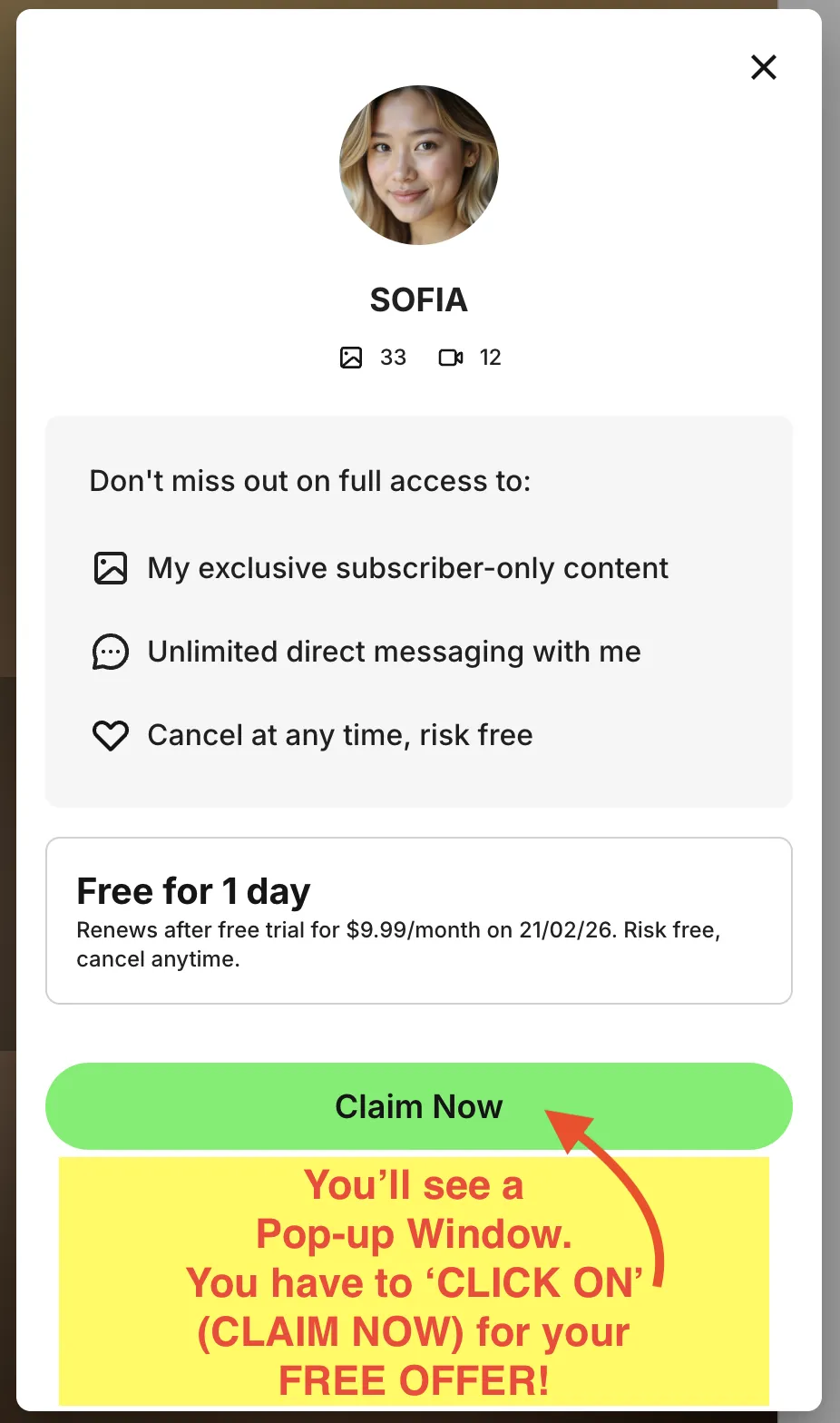The image size is (840, 1423).
Task: Tap the green Claim Now button
Action: (x=418, y=1106)
